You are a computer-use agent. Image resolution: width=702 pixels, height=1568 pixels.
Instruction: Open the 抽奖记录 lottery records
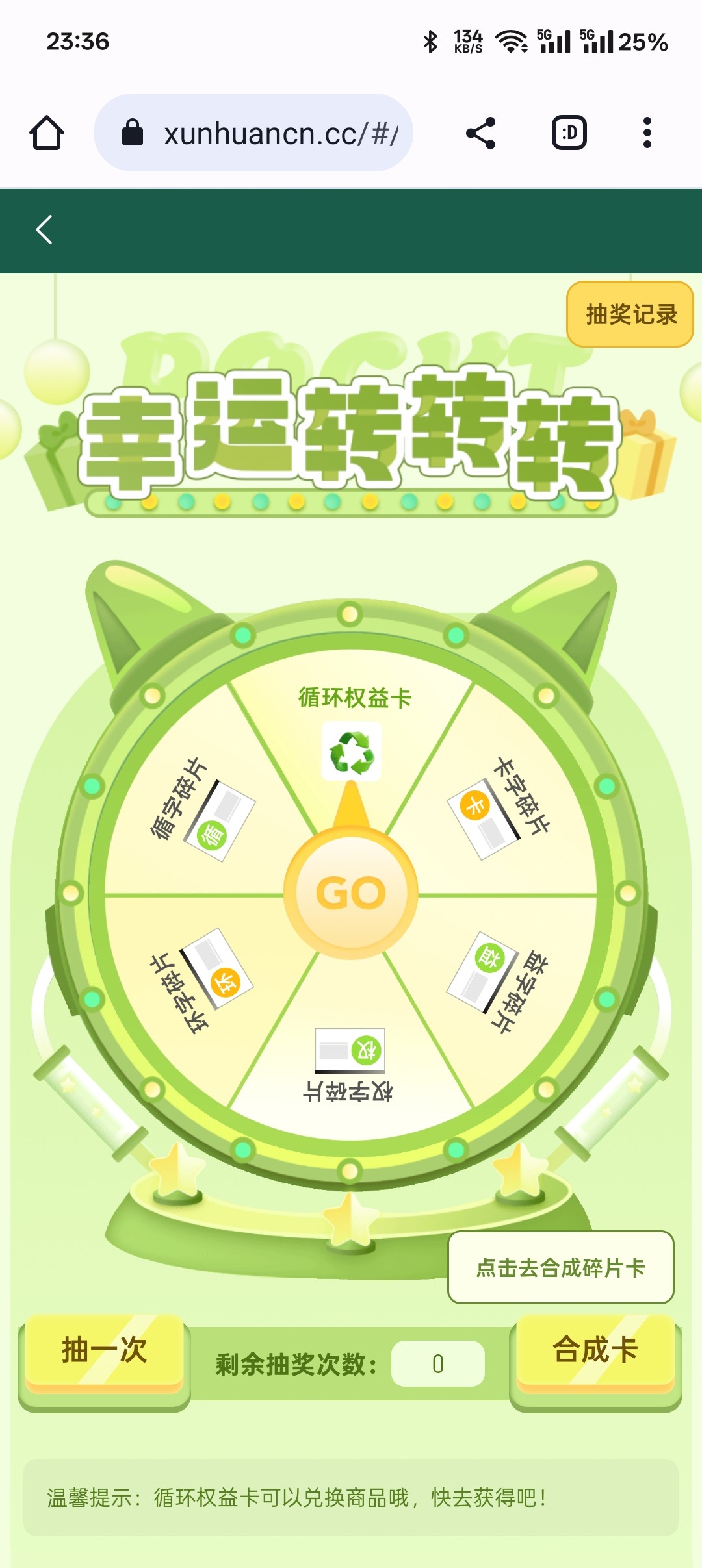(x=630, y=314)
